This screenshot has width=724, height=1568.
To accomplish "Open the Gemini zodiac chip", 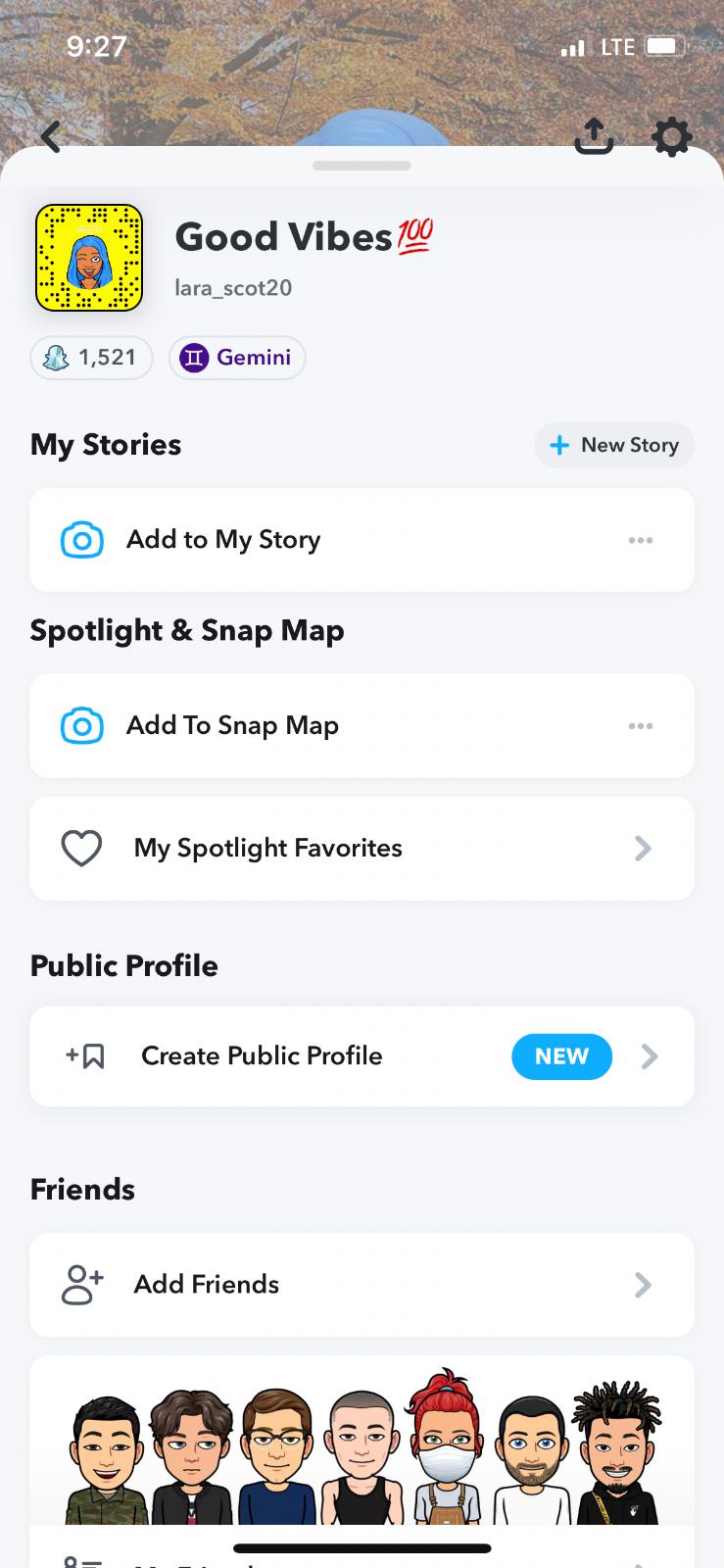I will [237, 358].
